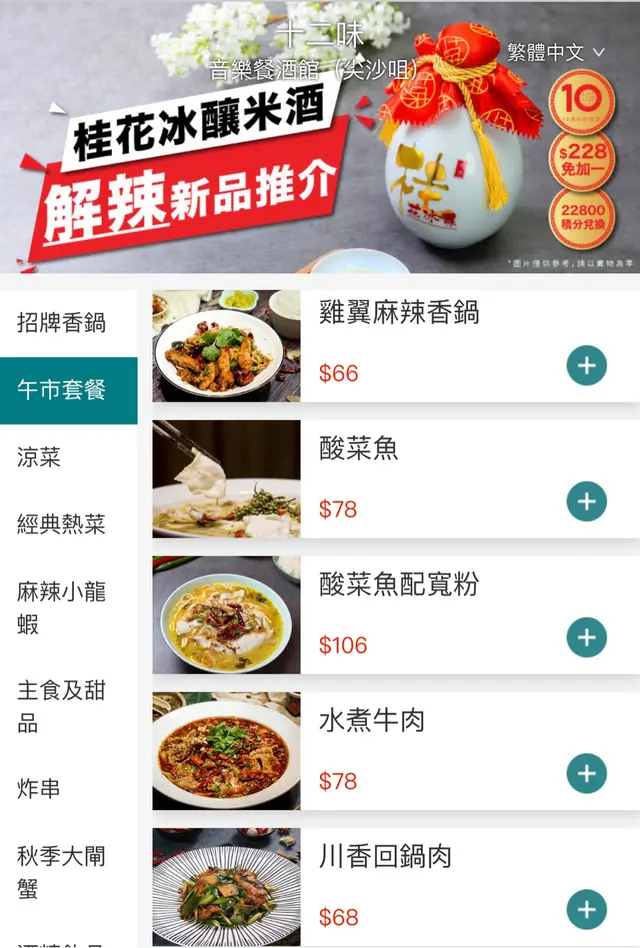View the 水煮牛肉 dish photo
Viewport: 640px width, 948px height.
226,751
